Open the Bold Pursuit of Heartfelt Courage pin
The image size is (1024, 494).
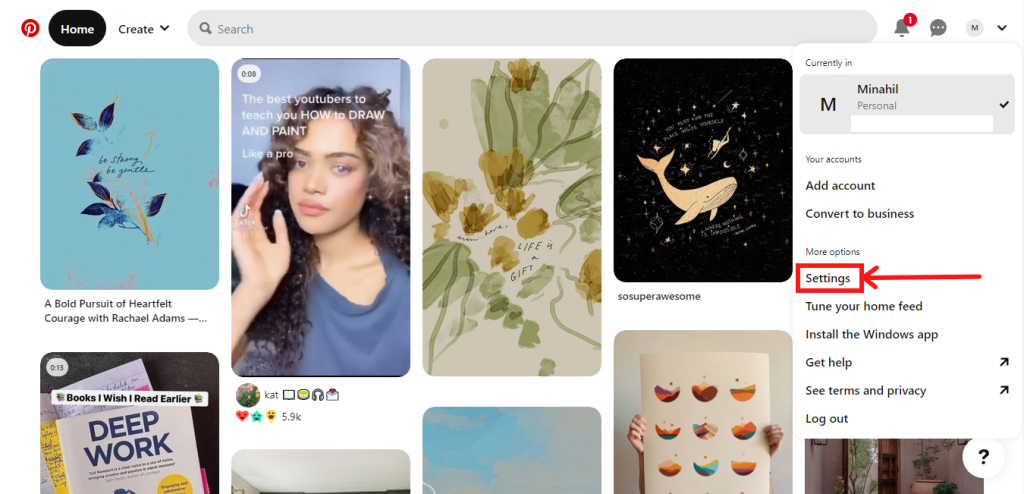click(129, 174)
